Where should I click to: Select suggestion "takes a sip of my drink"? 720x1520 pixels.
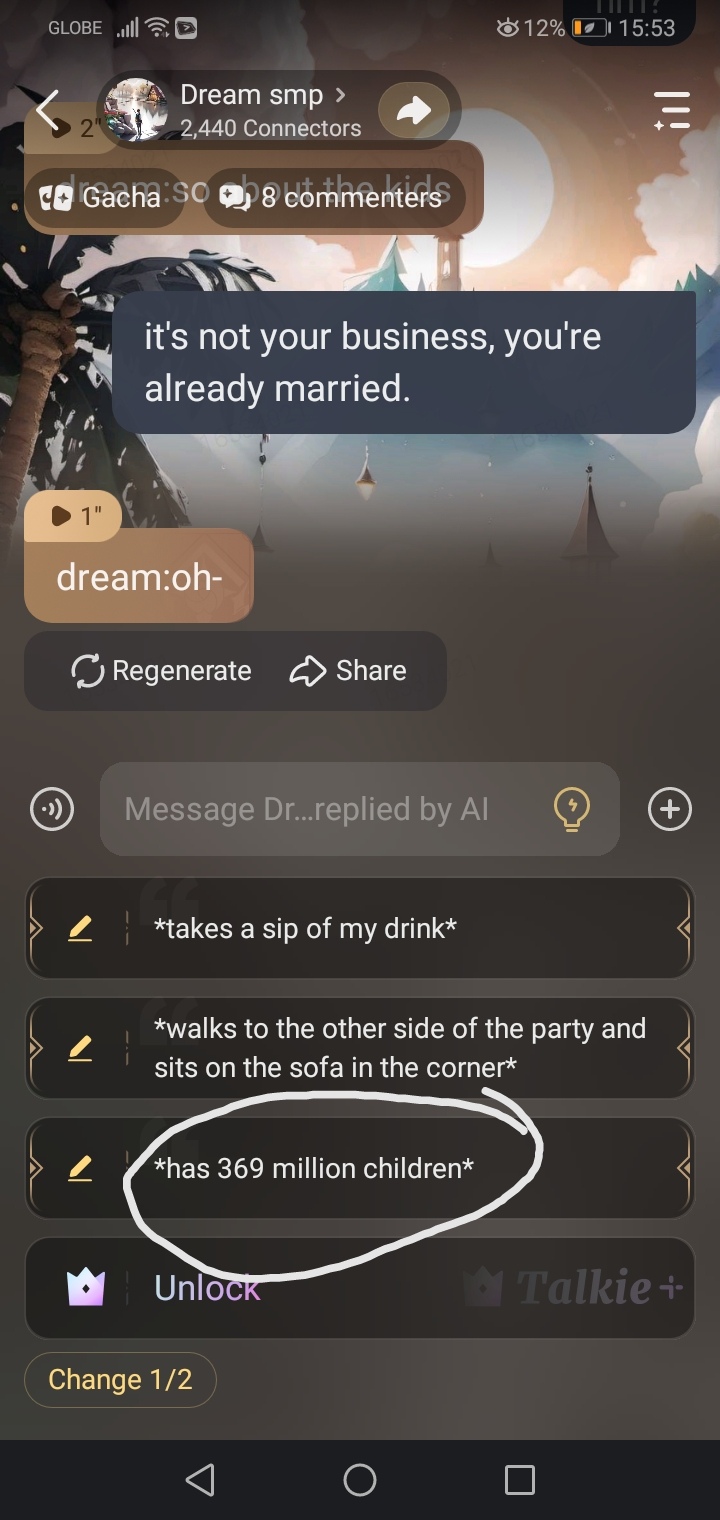coord(400,928)
